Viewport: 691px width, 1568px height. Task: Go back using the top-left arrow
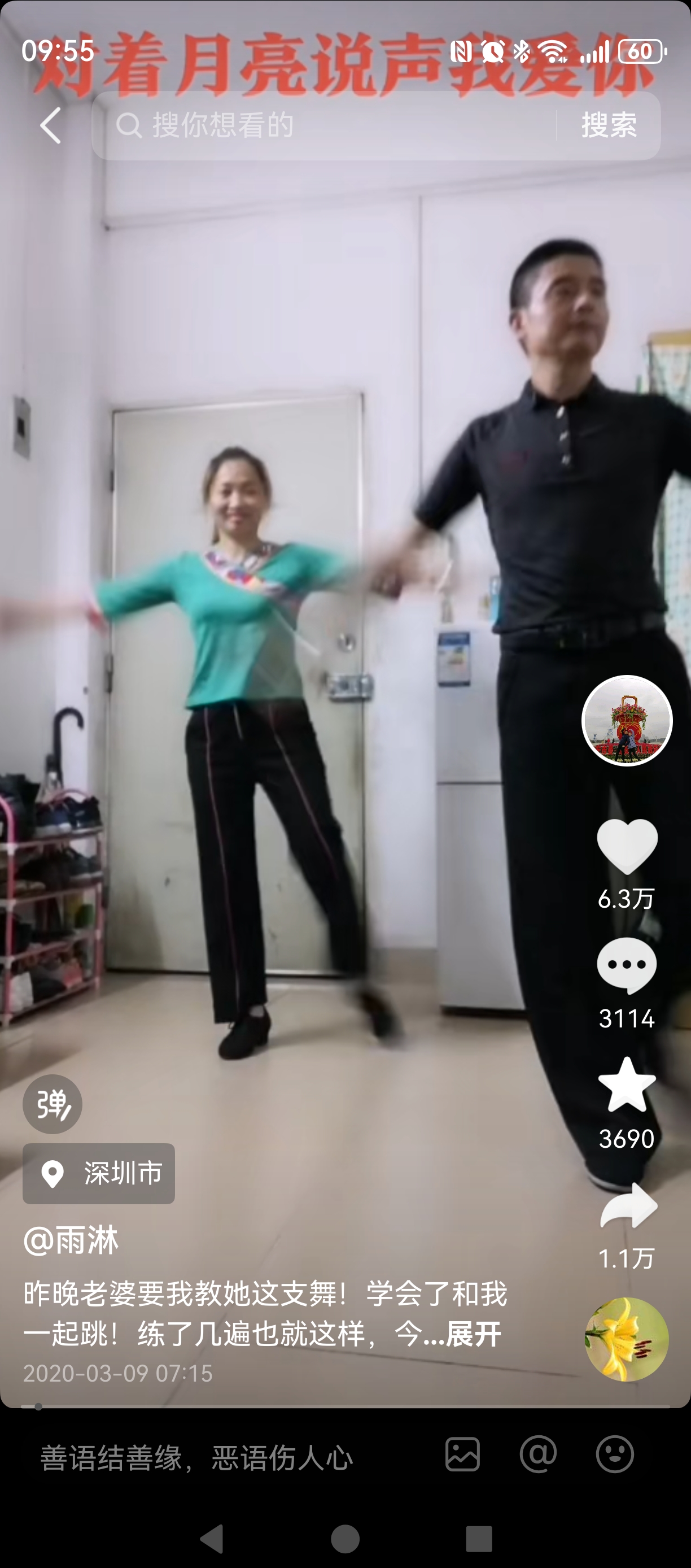51,125
